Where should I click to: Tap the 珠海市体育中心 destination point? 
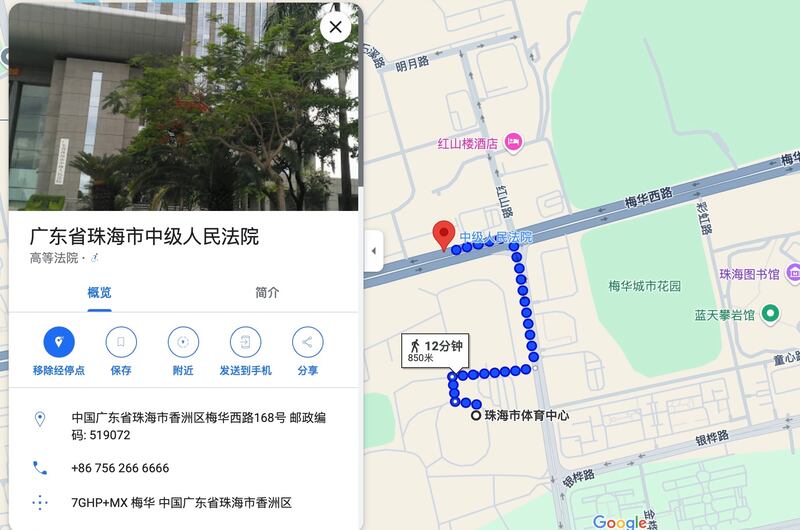(475, 415)
